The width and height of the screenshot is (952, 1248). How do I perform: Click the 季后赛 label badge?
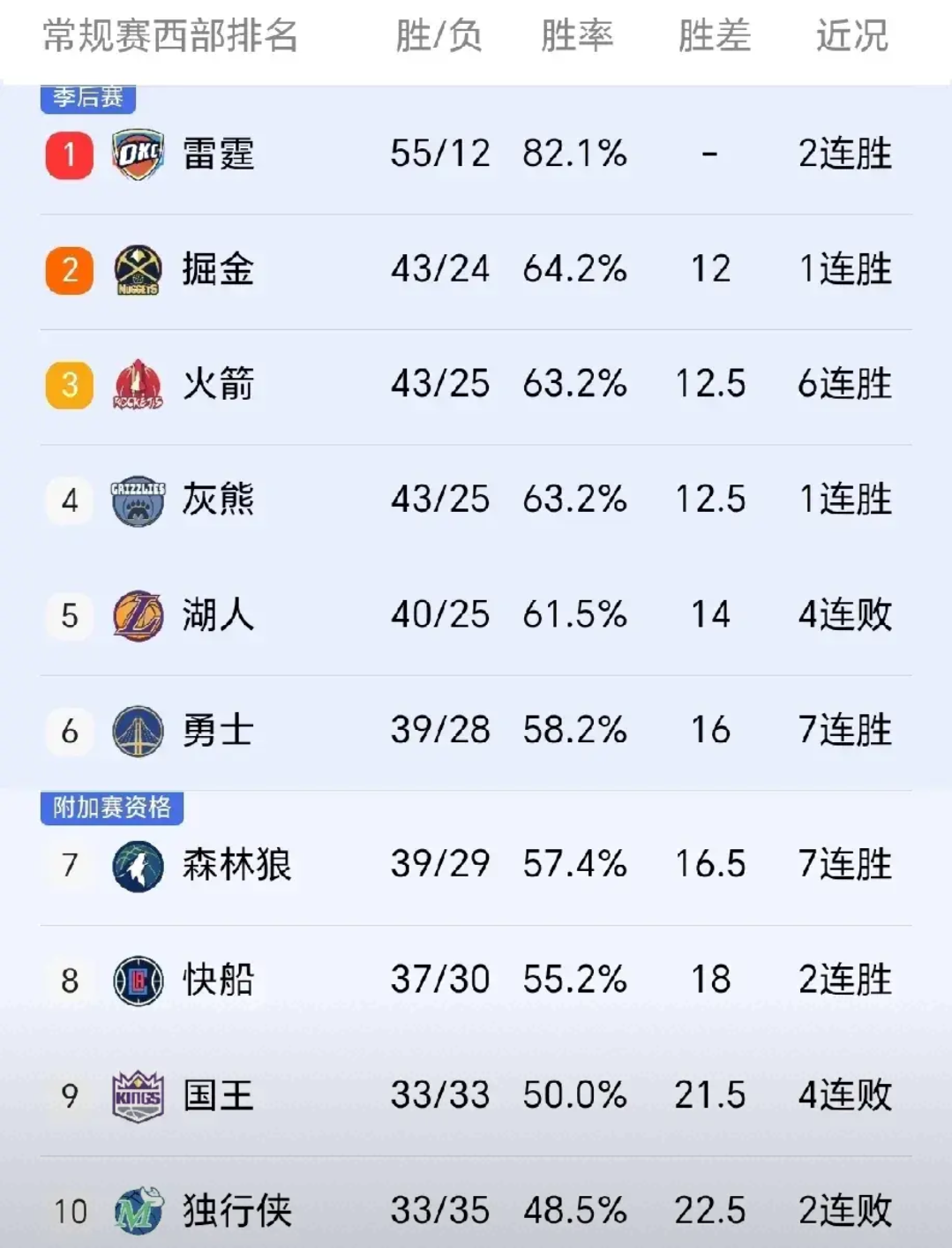86,98
